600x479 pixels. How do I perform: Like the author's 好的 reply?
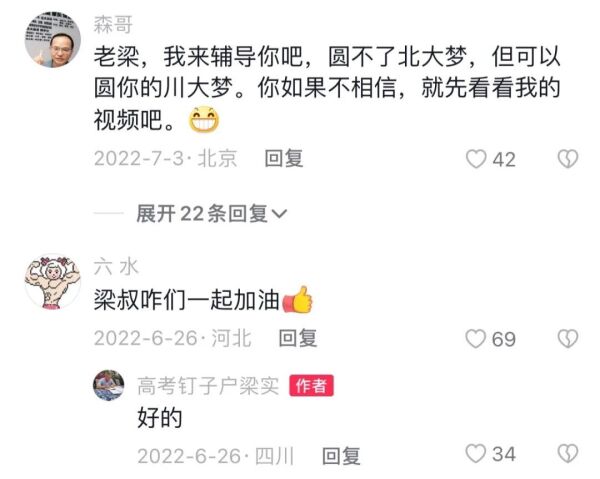477,454
